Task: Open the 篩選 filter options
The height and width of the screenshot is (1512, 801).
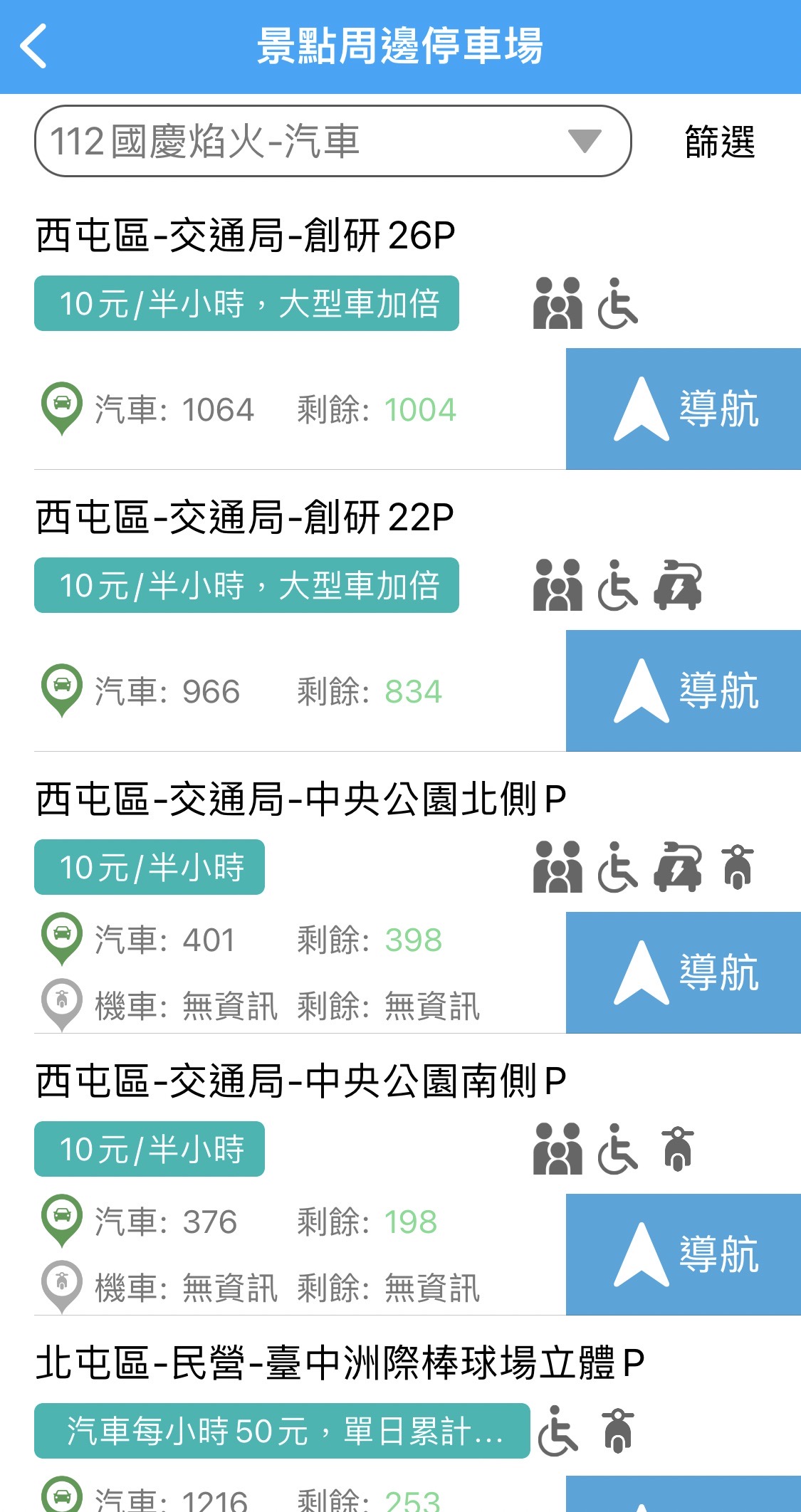Action: (720, 141)
